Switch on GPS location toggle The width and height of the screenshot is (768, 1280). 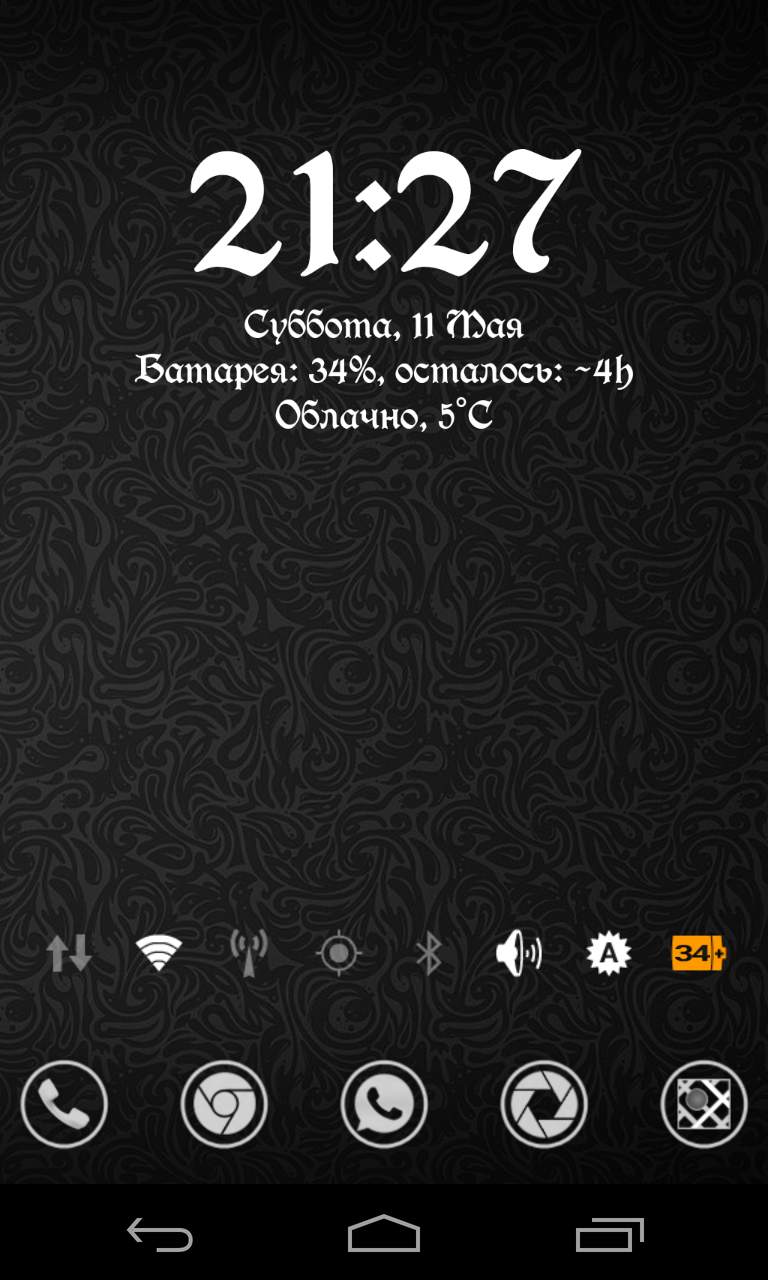[x=339, y=954]
